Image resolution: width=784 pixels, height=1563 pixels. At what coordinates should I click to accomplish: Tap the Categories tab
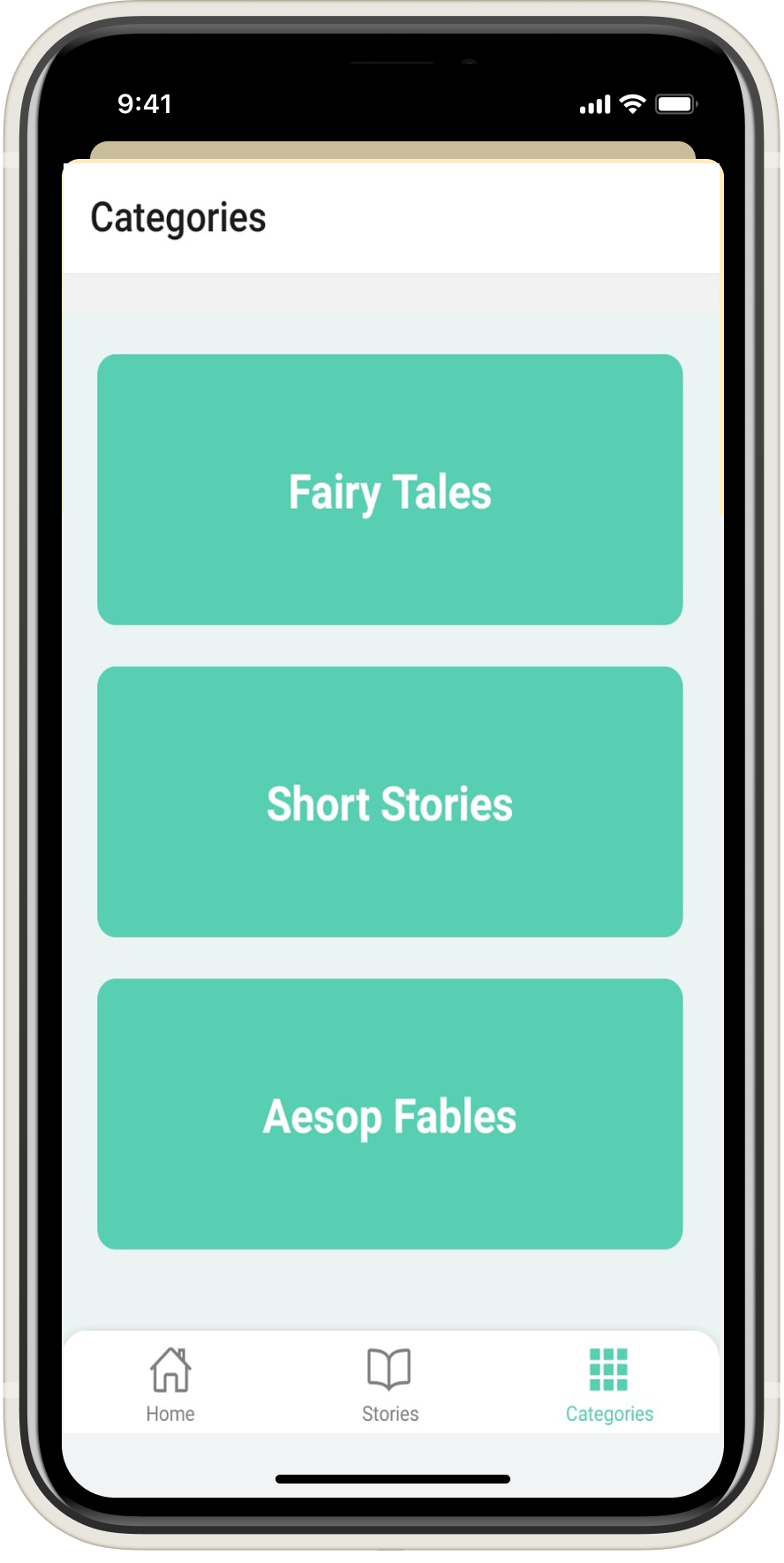pyautogui.click(x=609, y=1383)
